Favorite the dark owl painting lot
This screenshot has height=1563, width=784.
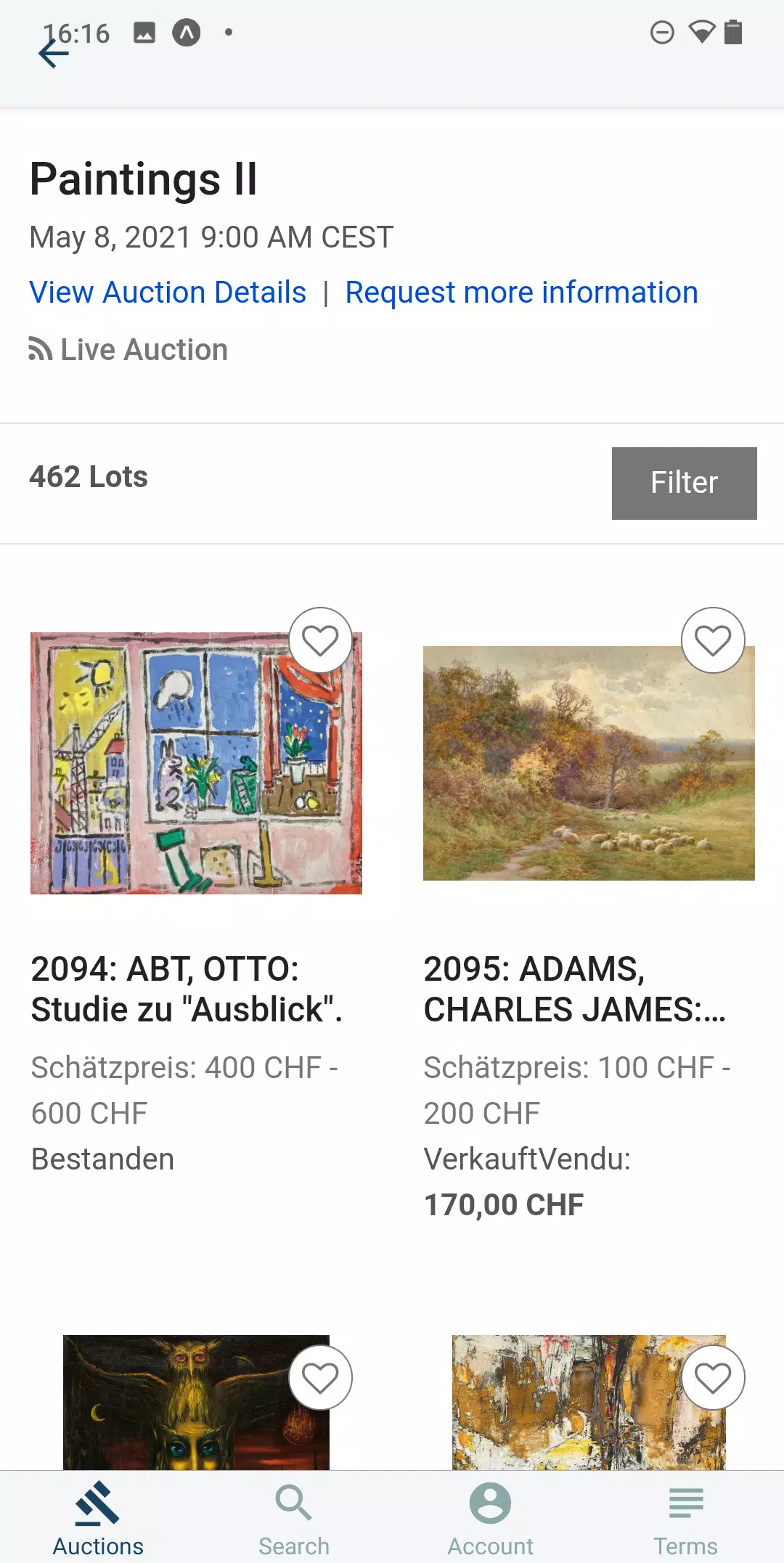[x=320, y=1377]
